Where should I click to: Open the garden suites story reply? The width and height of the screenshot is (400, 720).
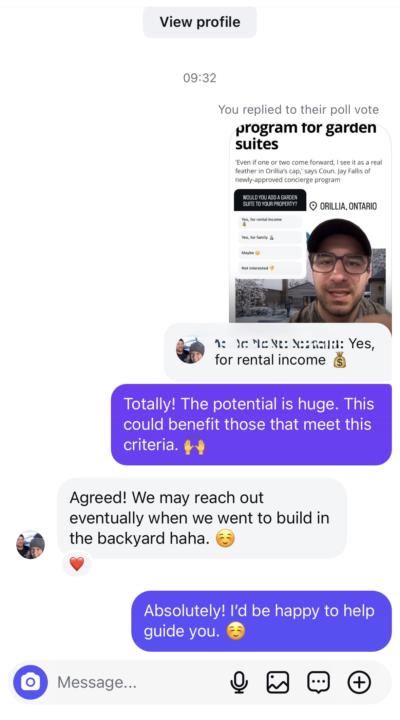click(310, 224)
